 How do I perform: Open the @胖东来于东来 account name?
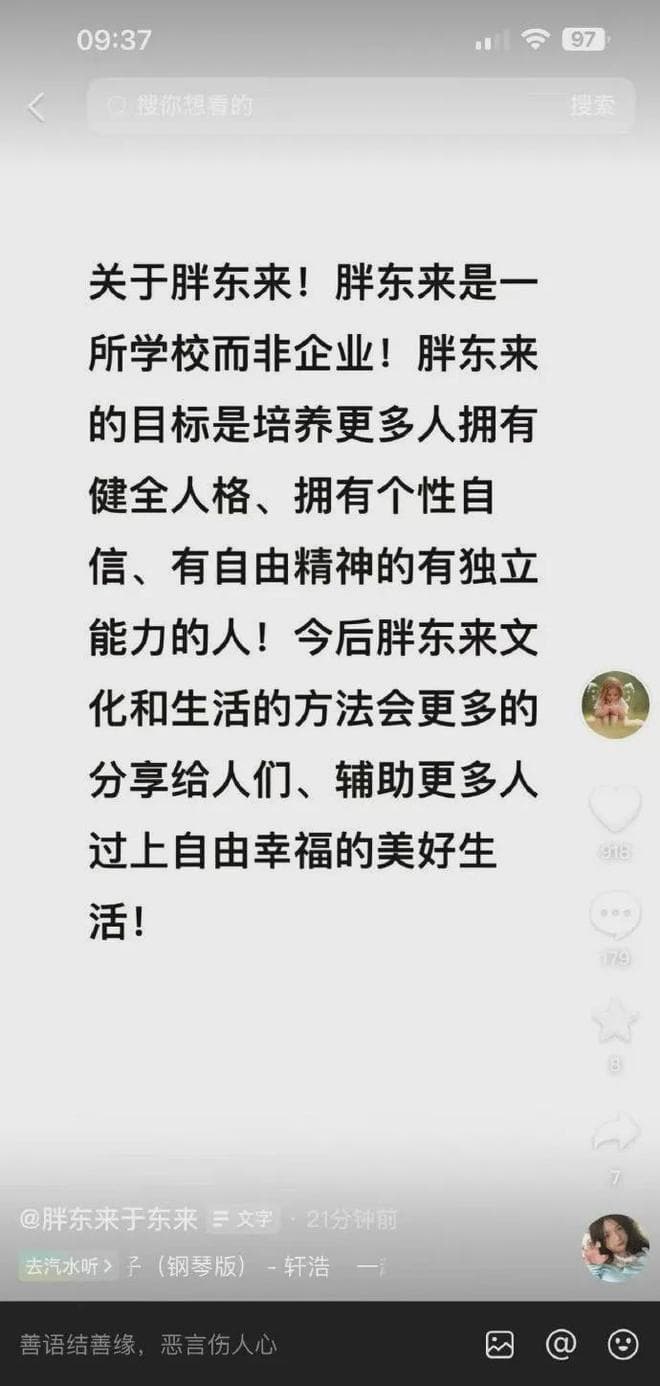[x=109, y=1220]
